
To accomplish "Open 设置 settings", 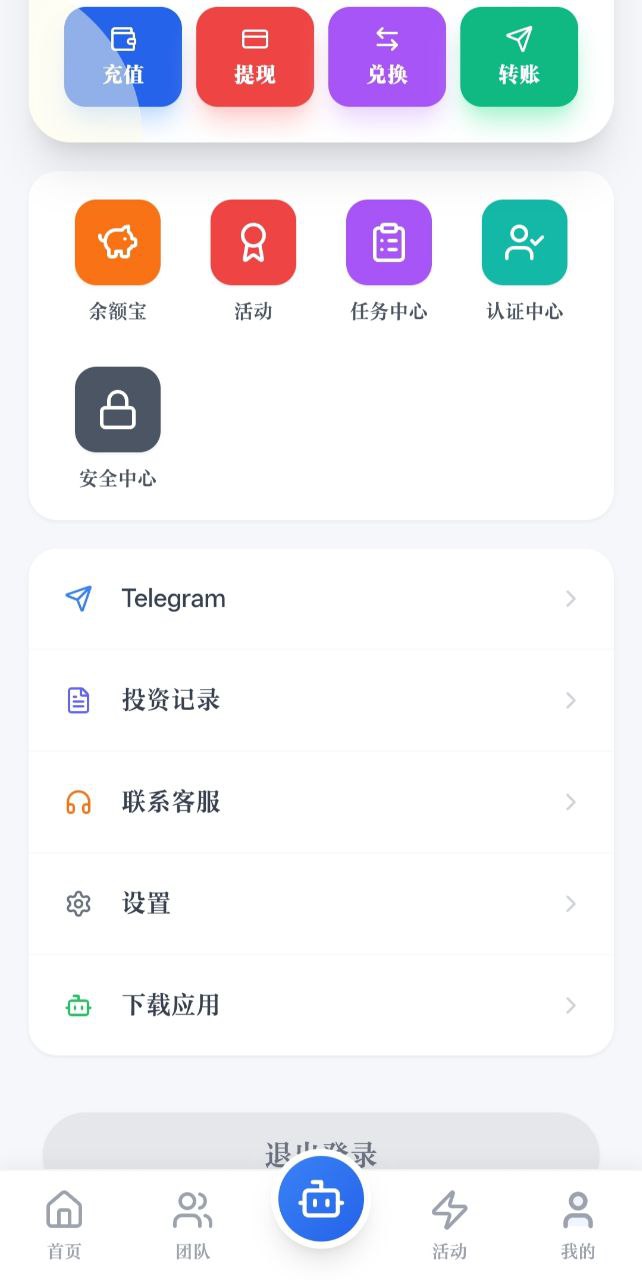I will (321, 904).
